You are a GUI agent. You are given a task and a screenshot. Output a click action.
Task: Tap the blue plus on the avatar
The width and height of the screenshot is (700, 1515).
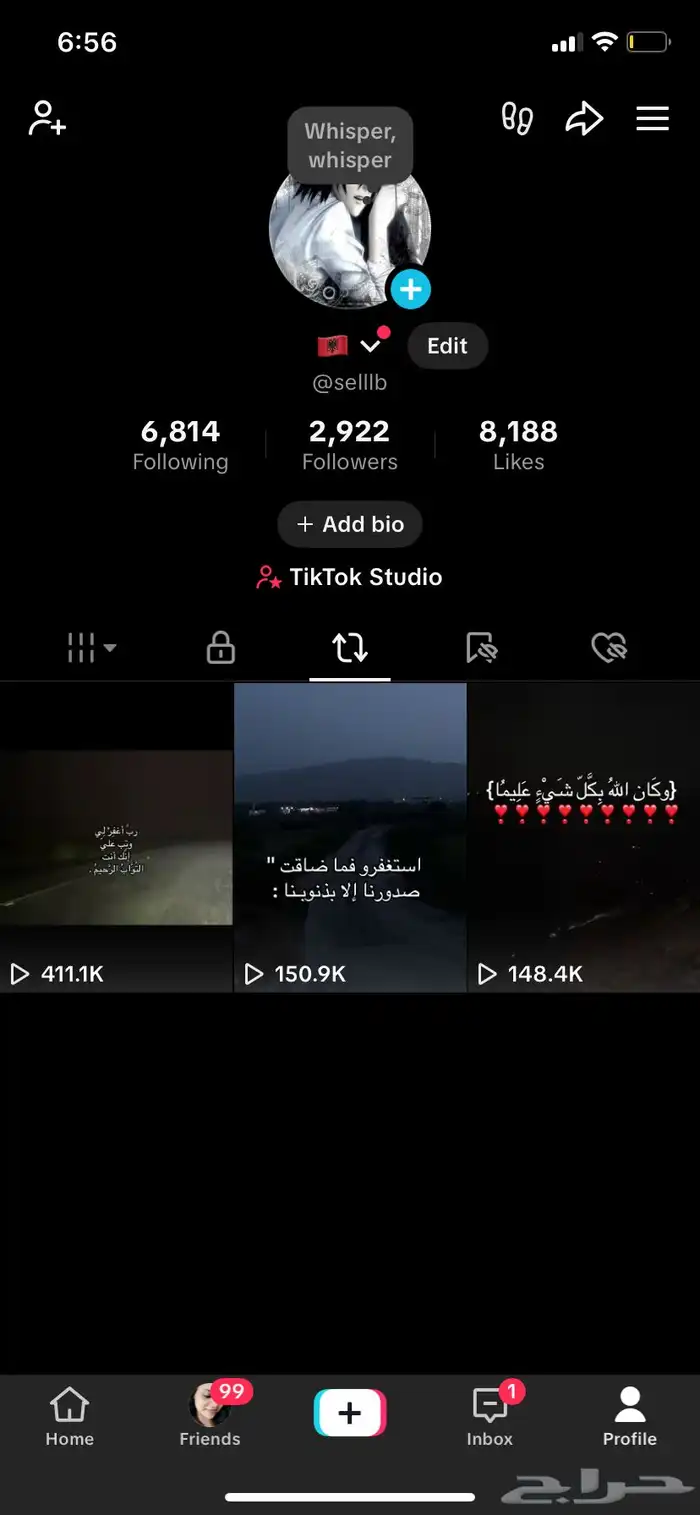(410, 290)
